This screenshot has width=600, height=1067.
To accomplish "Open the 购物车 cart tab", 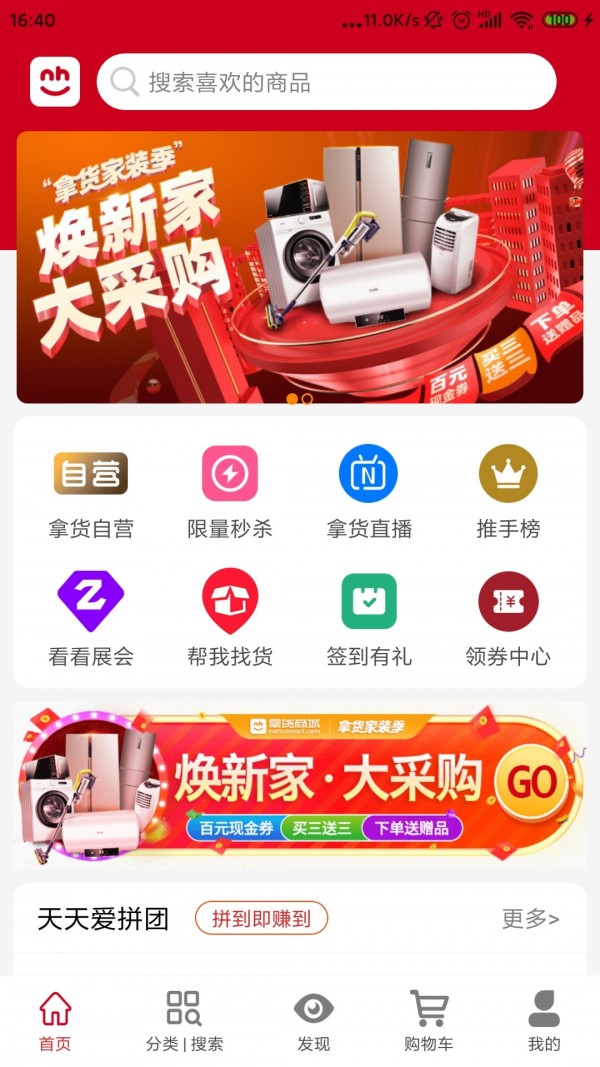I will (429, 1020).
